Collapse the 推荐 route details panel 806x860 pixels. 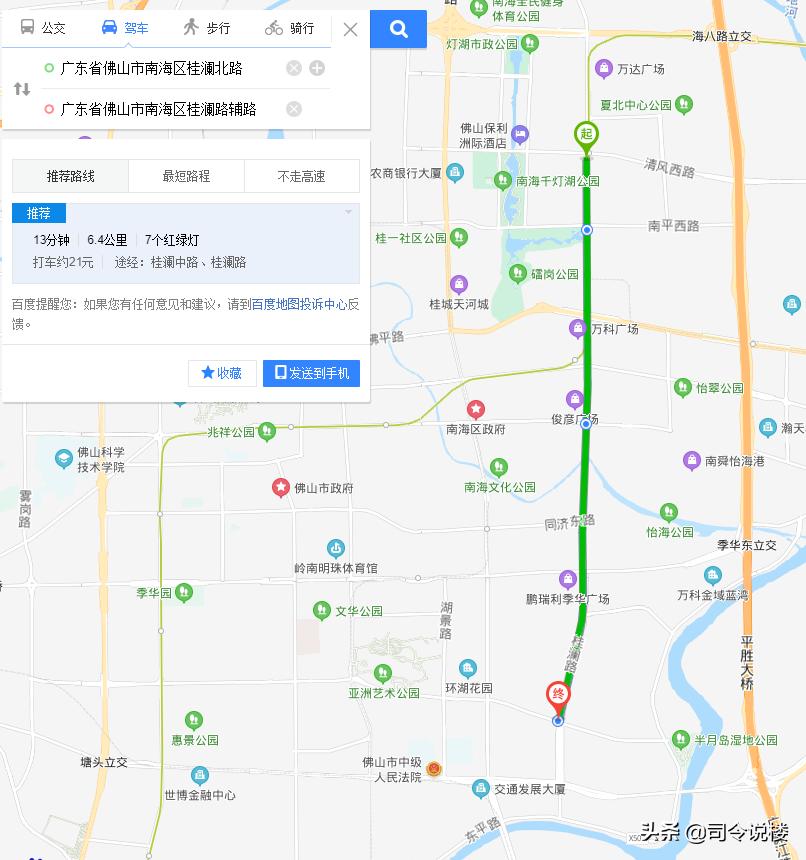(x=349, y=212)
